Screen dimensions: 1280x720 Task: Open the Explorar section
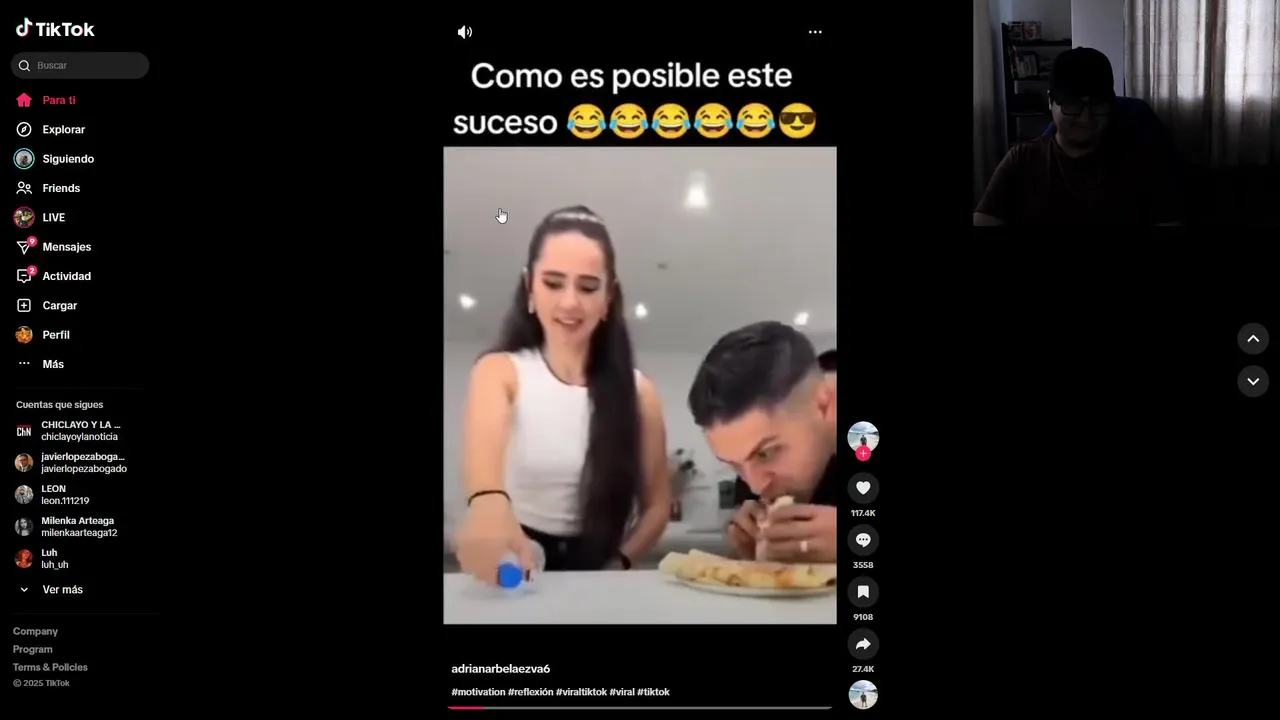(x=63, y=130)
